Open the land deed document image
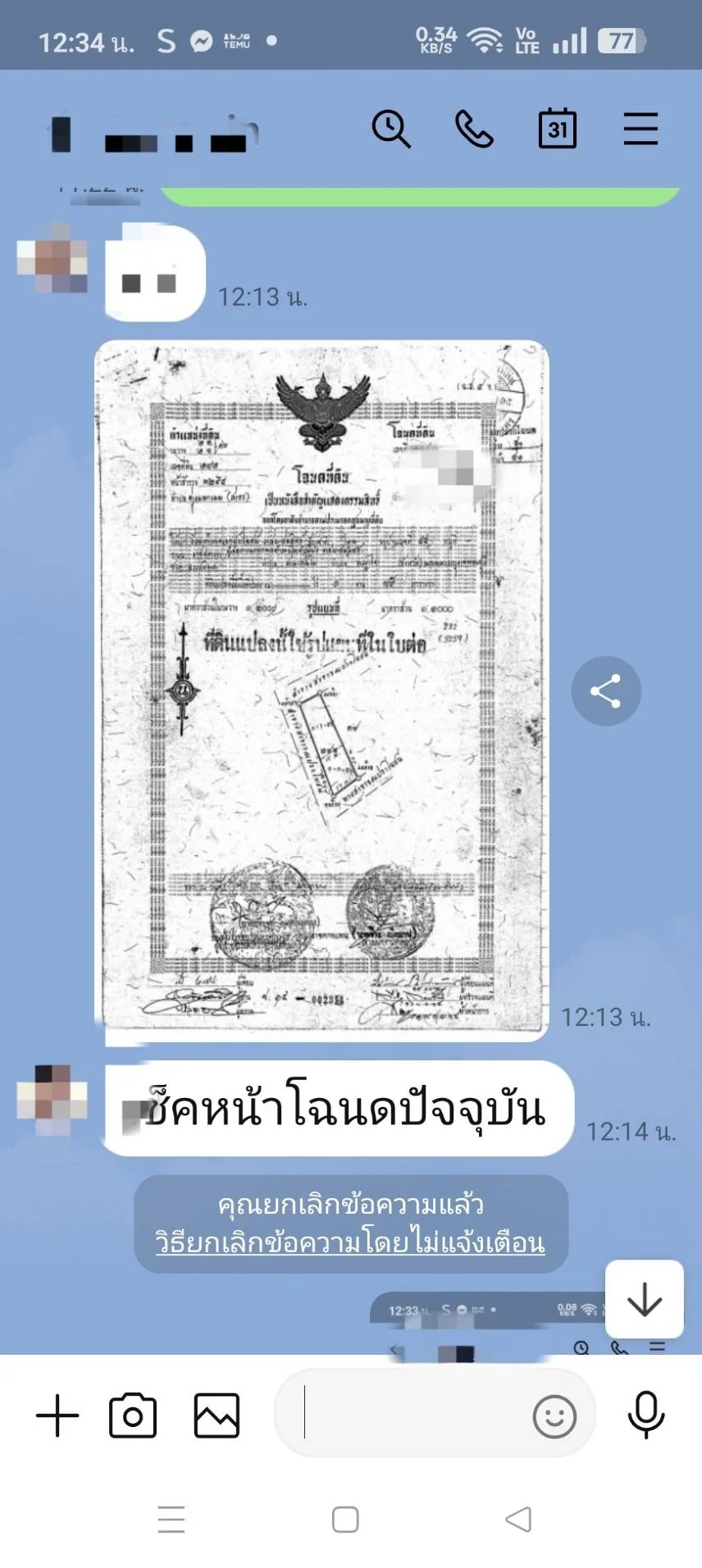This screenshot has width=702, height=1568. point(321,691)
